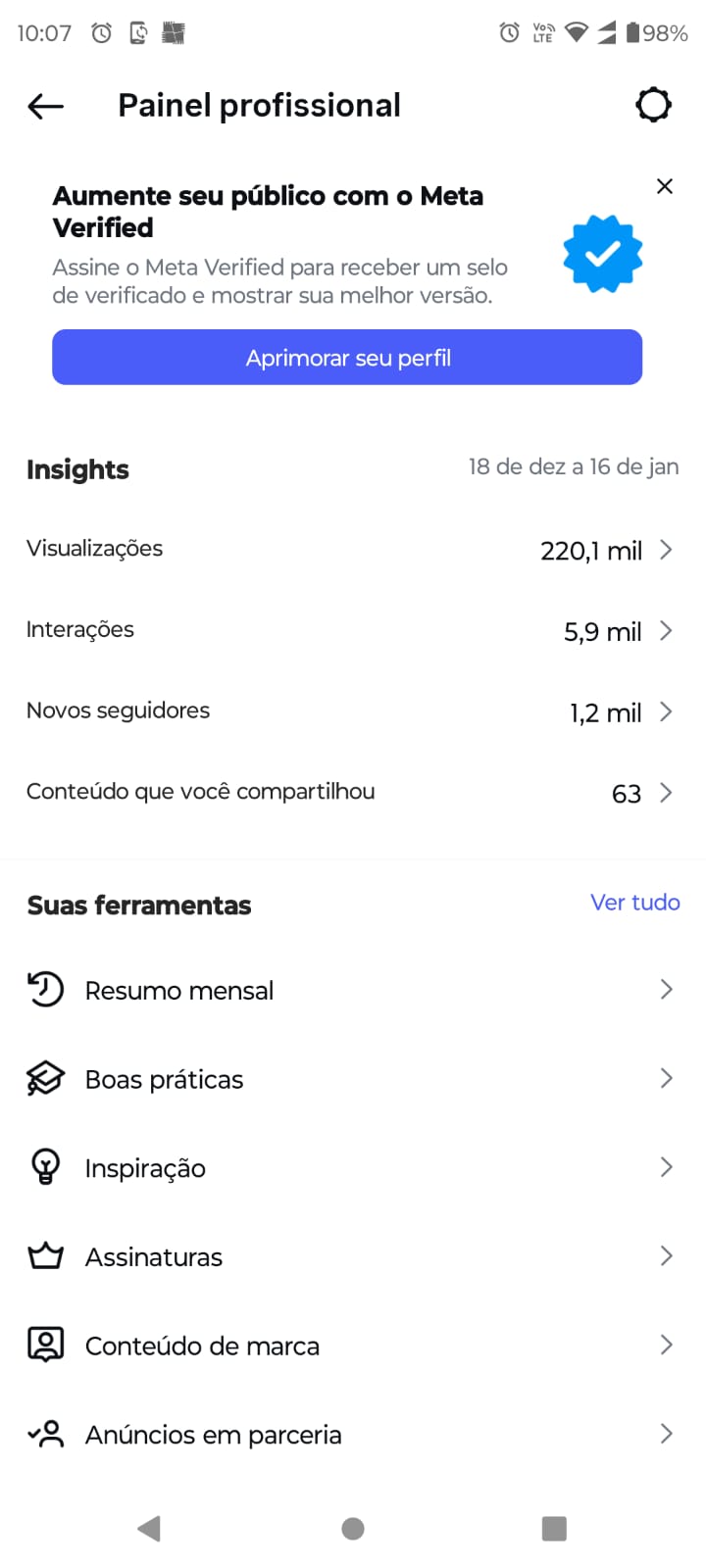Open Conteúdo de marca
706x1568 pixels.
pos(353,1346)
